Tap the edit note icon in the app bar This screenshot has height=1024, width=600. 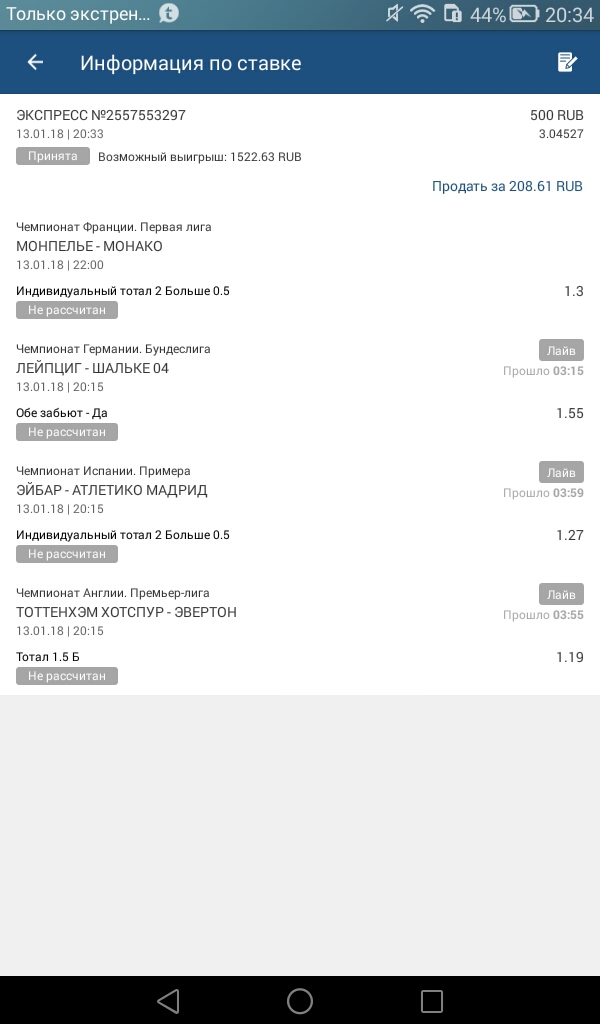pos(567,63)
